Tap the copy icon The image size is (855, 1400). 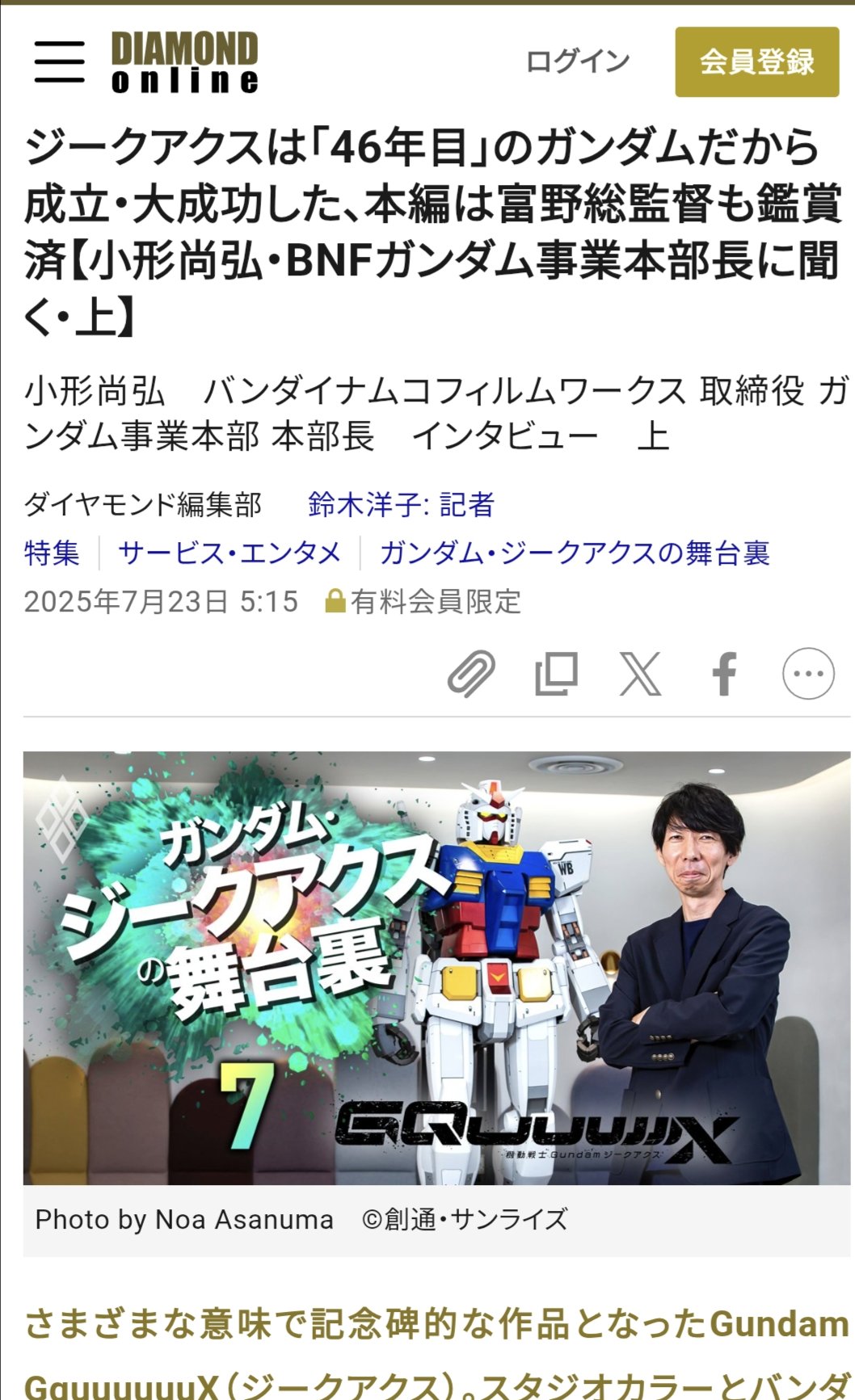point(556,673)
